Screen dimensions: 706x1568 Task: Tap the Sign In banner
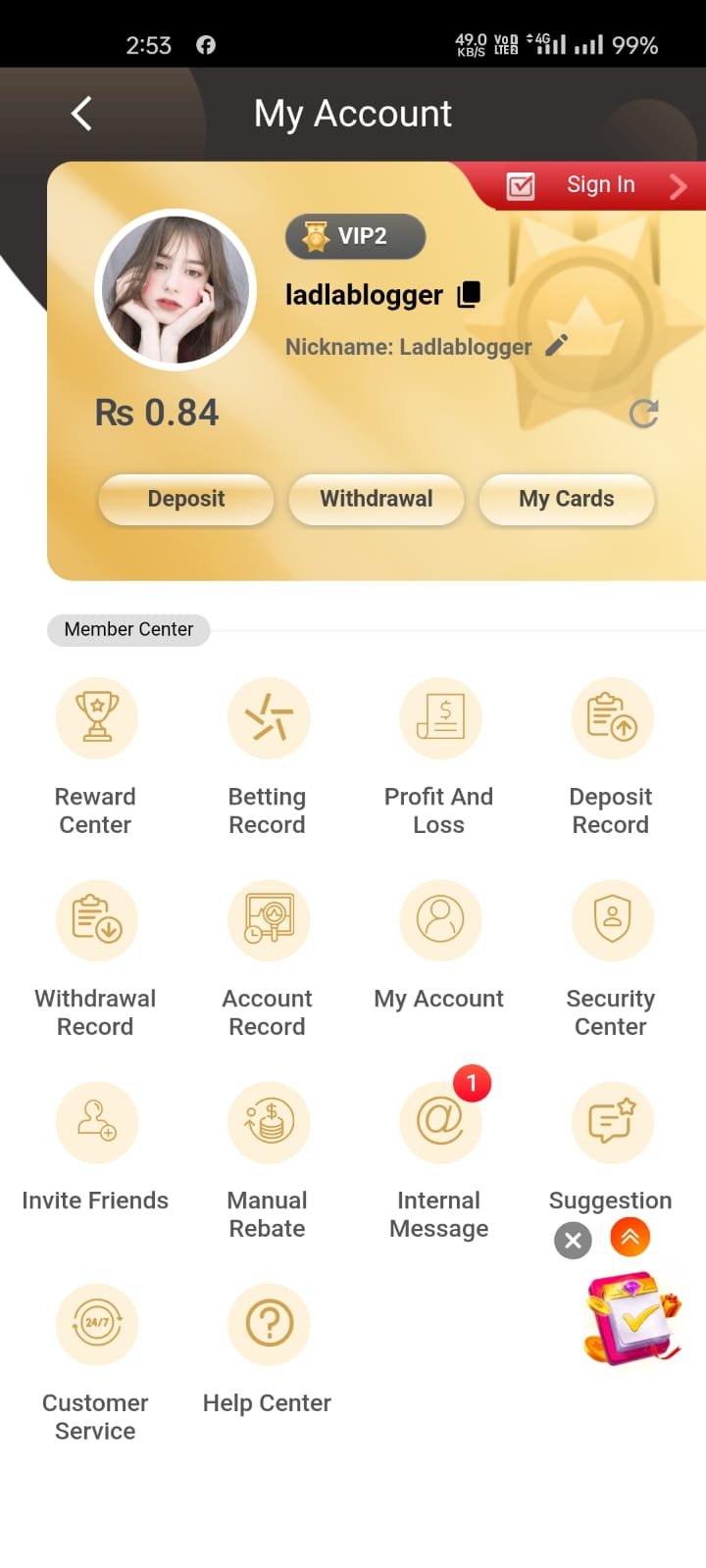point(599,184)
